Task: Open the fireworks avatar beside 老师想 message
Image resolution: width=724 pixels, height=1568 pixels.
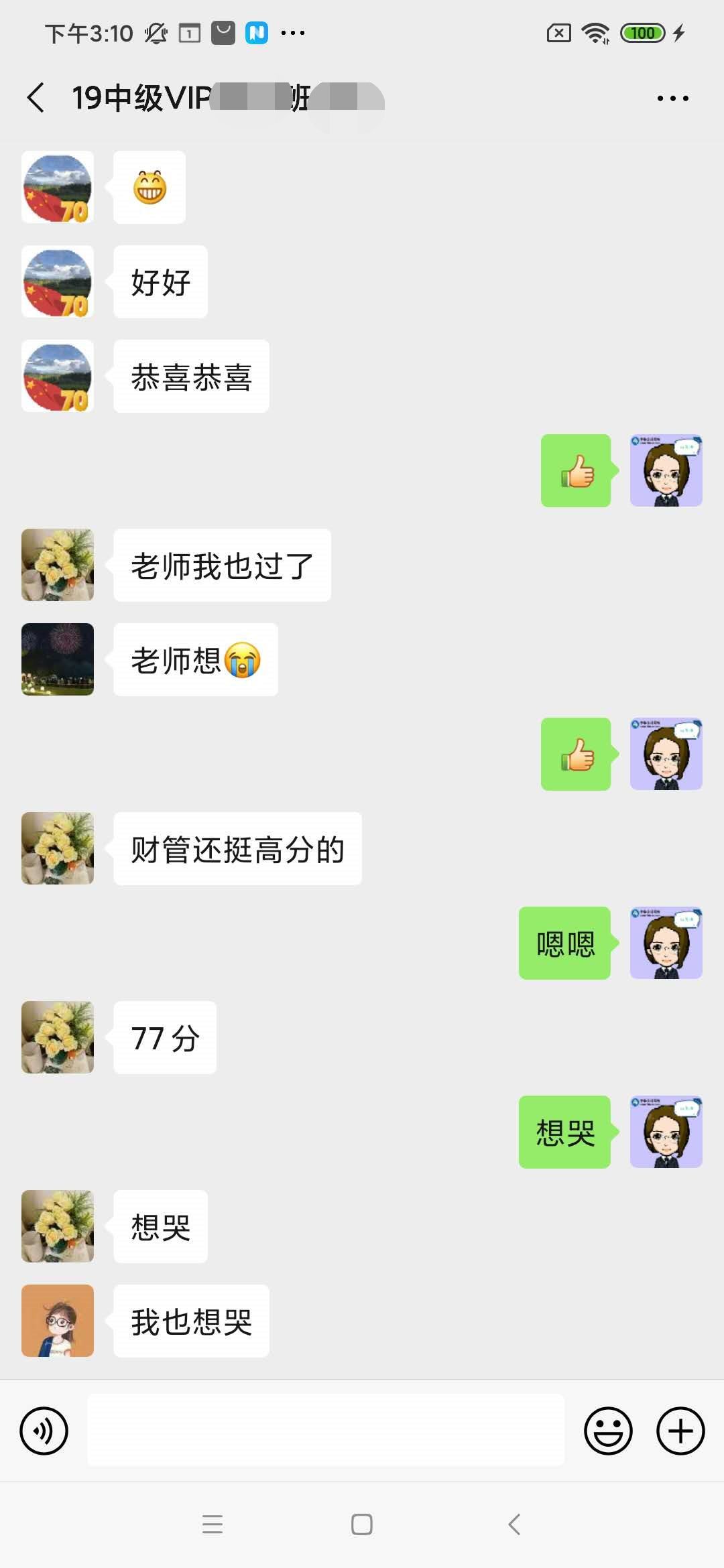Action: coord(57,659)
